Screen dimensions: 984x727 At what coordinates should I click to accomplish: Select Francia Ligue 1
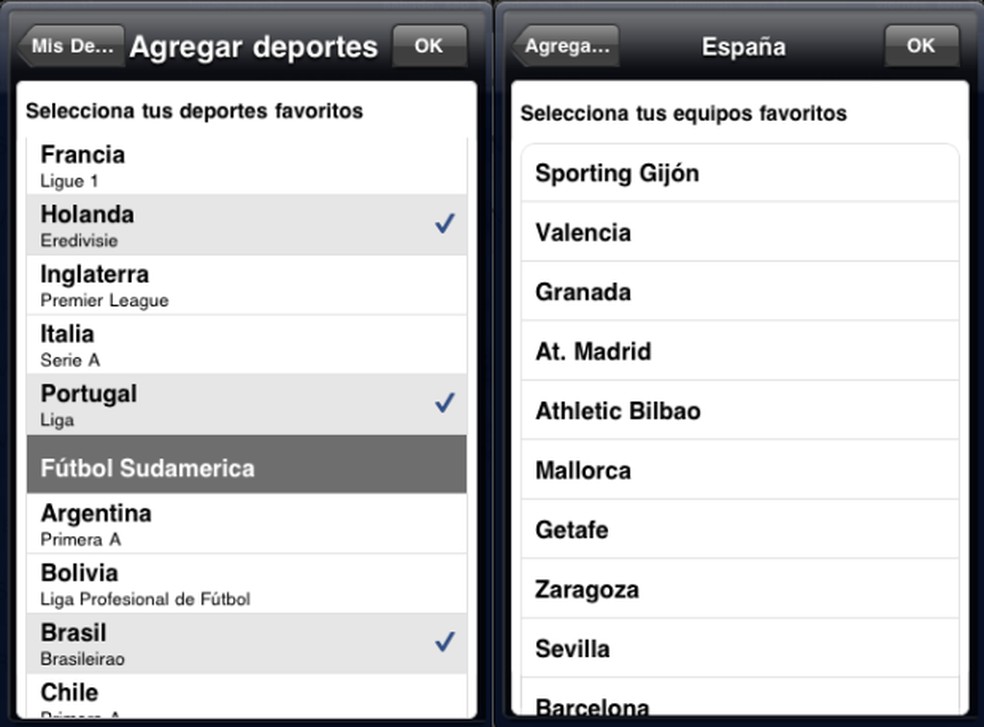tap(246, 166)
